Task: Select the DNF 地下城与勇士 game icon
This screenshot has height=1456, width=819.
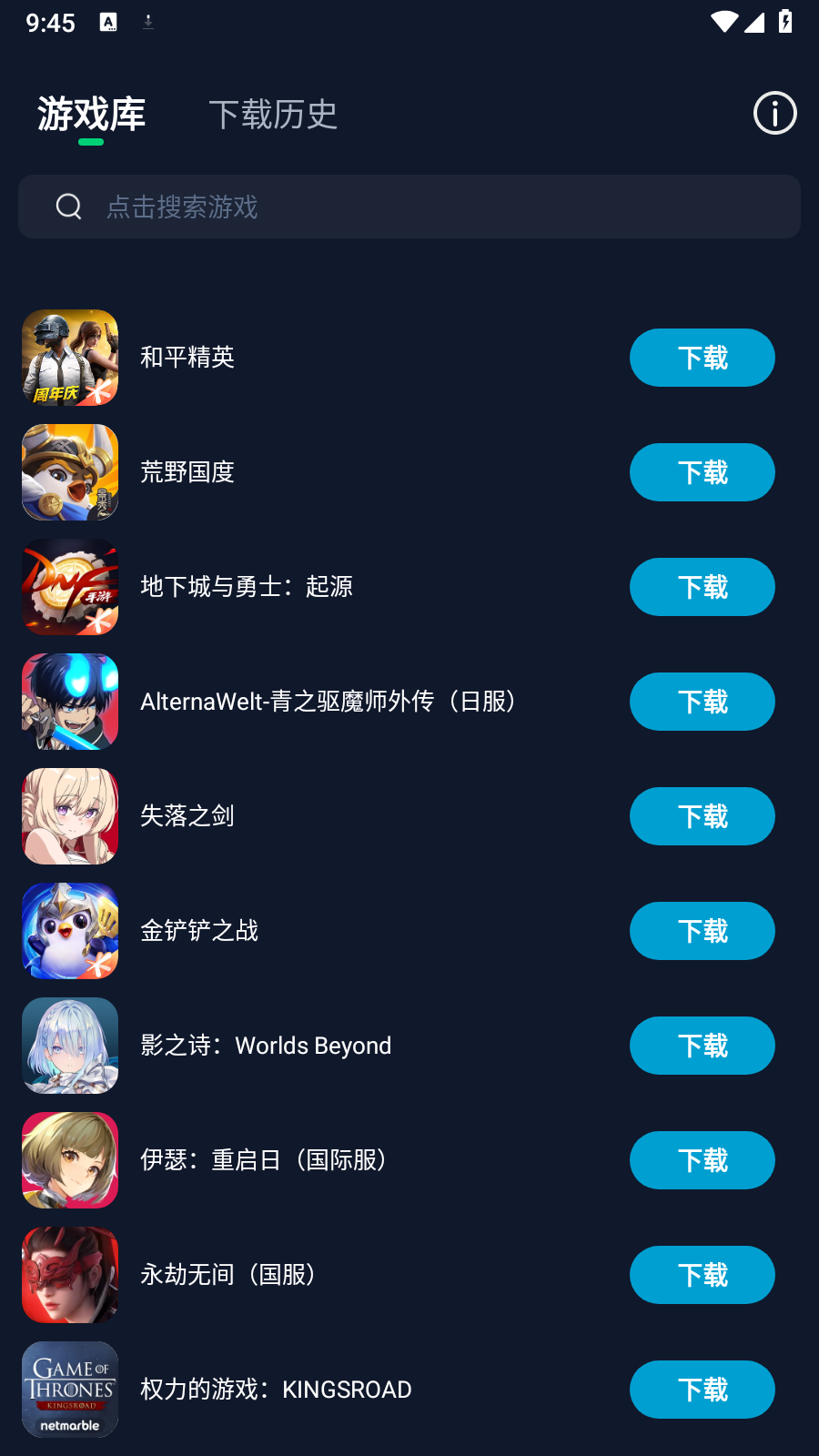Action: point(70,587)
